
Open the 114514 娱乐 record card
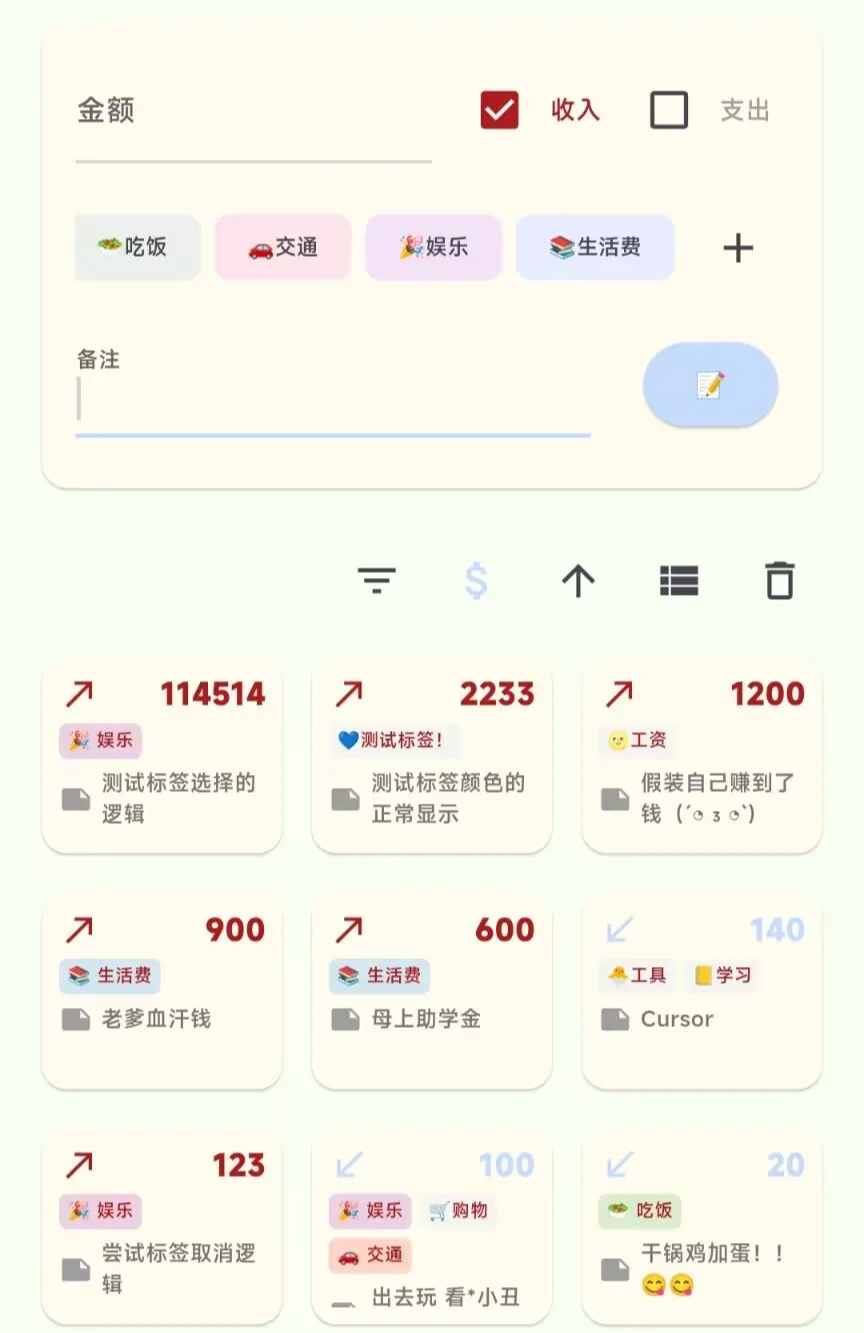coord(162,755)
